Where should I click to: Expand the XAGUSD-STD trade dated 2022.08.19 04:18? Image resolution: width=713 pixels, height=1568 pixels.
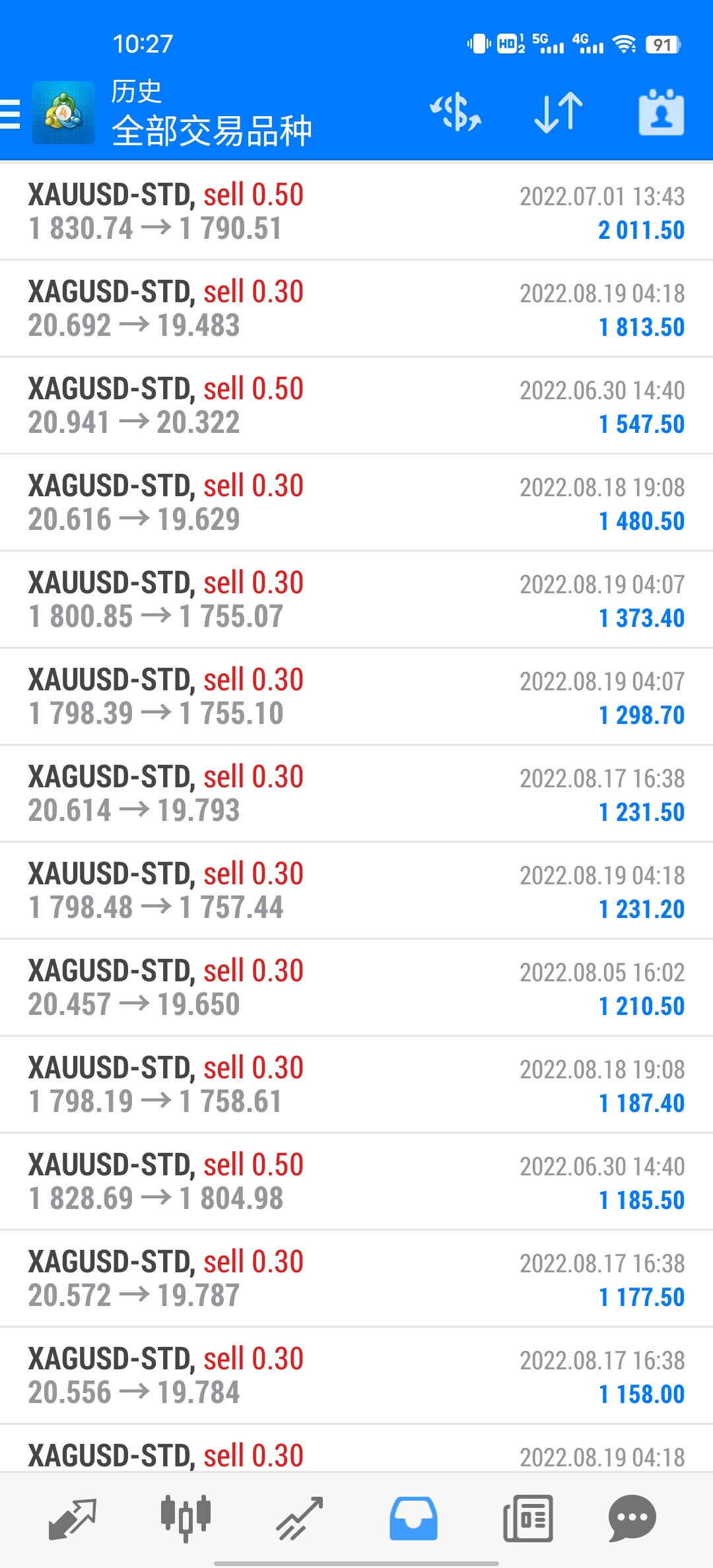point(356,308)
